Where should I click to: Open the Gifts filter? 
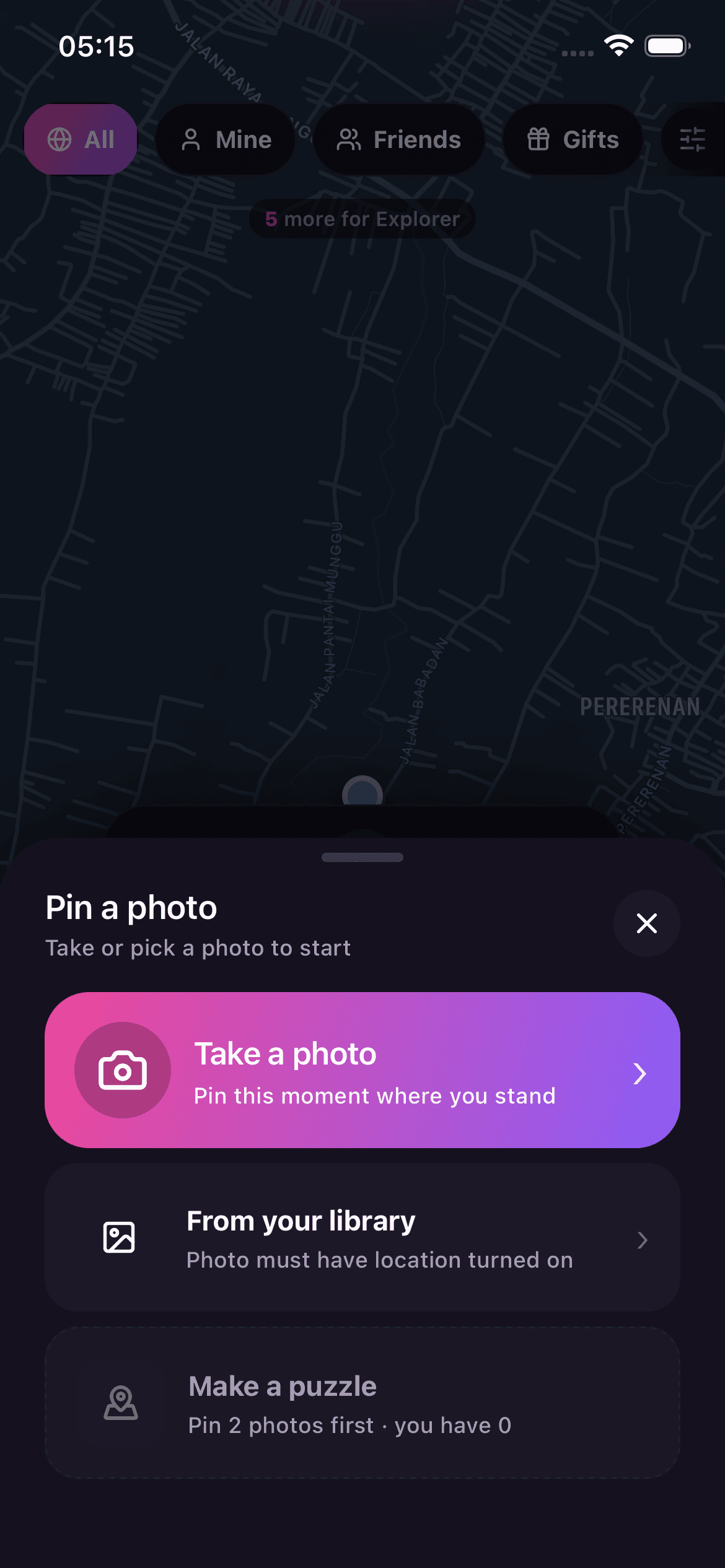click(573, 139)
